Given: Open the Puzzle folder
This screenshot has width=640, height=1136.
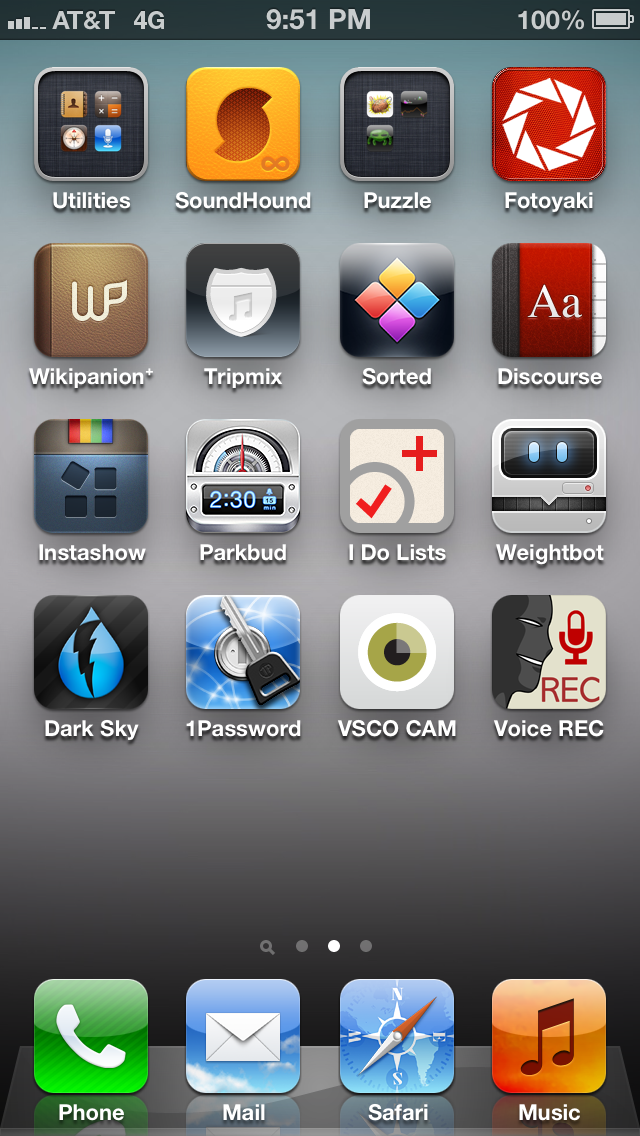Looking at the screenshot, I should click(397, 124).
